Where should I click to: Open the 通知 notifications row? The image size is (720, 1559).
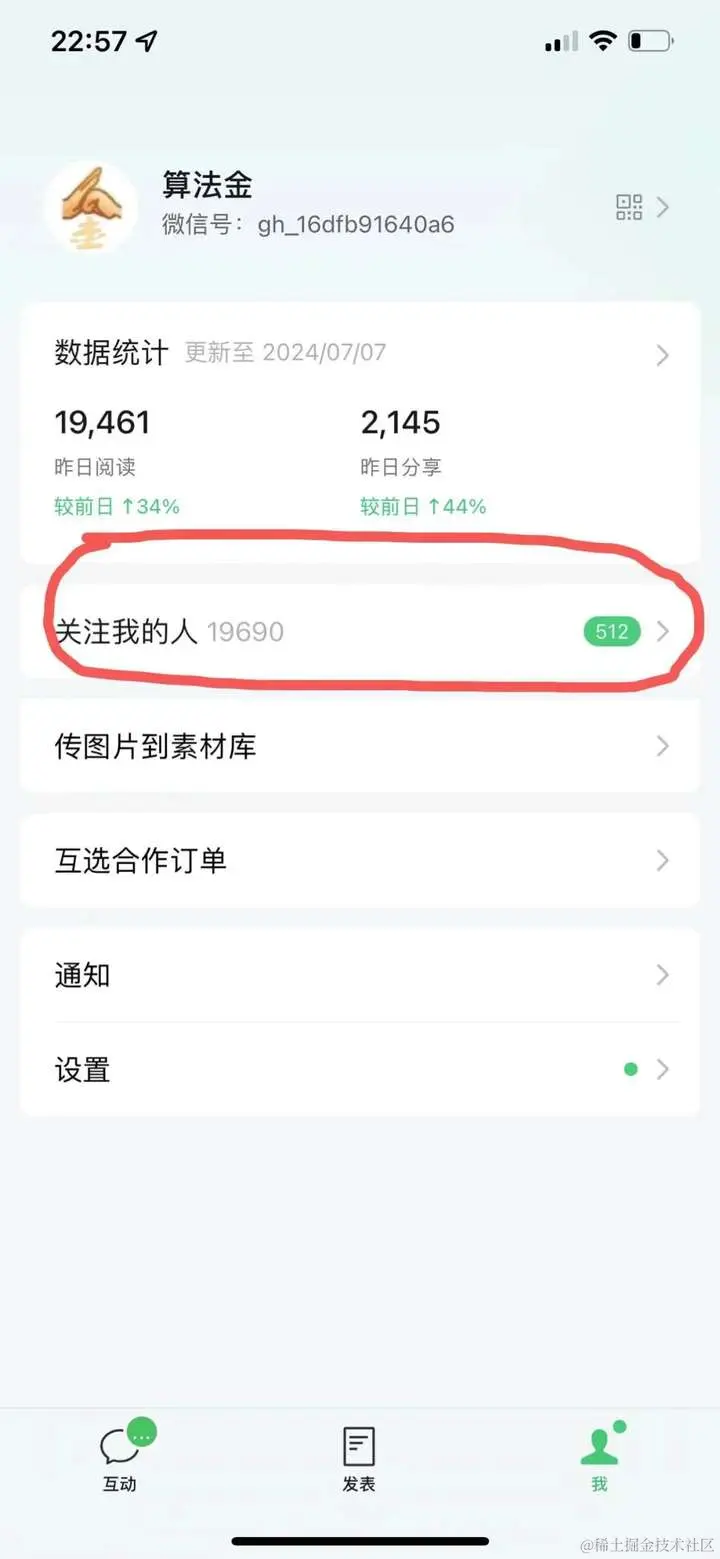360,975
